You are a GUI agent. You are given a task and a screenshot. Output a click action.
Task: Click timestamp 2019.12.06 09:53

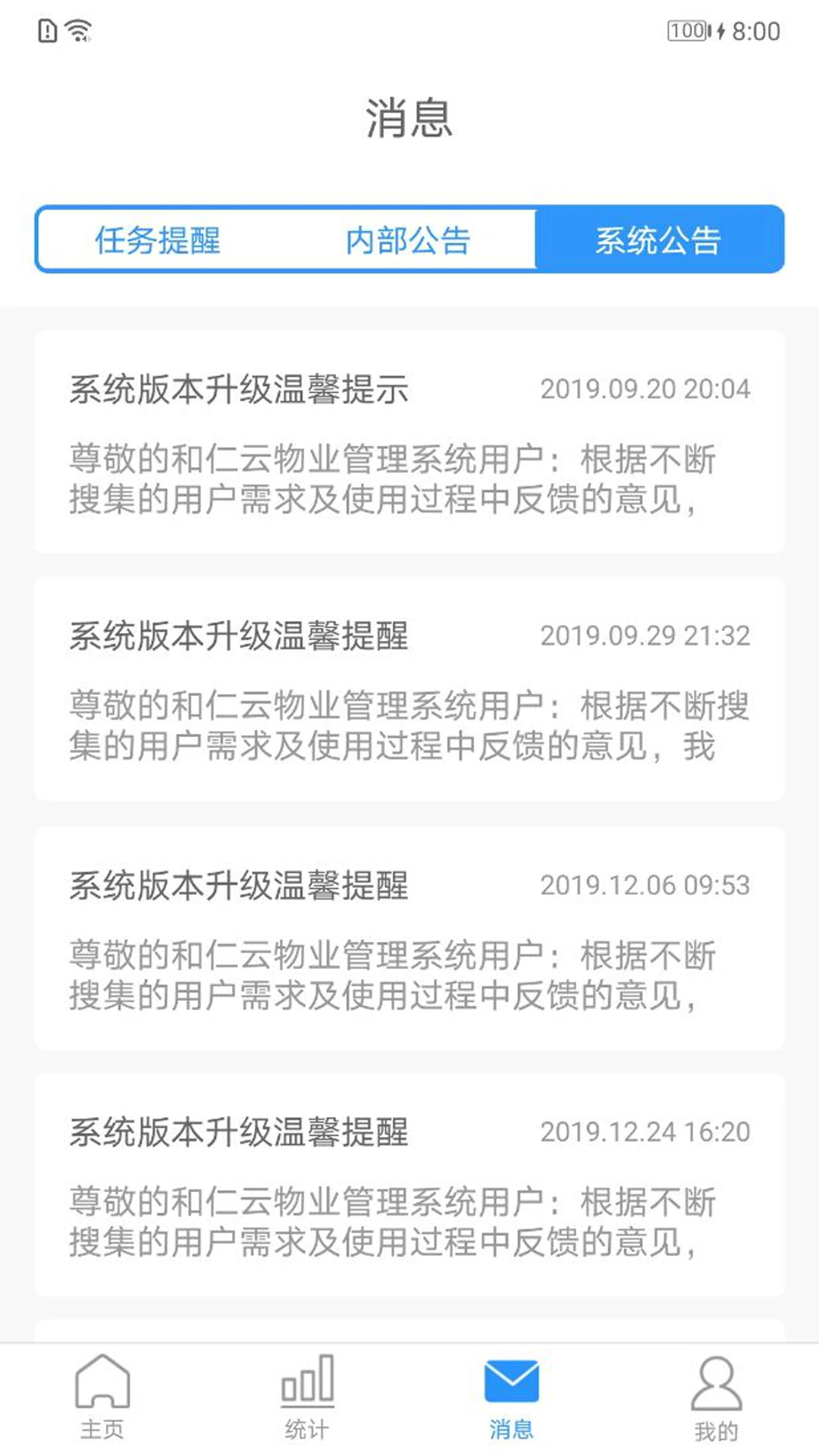pyautogui.click(x=644, y=884)
